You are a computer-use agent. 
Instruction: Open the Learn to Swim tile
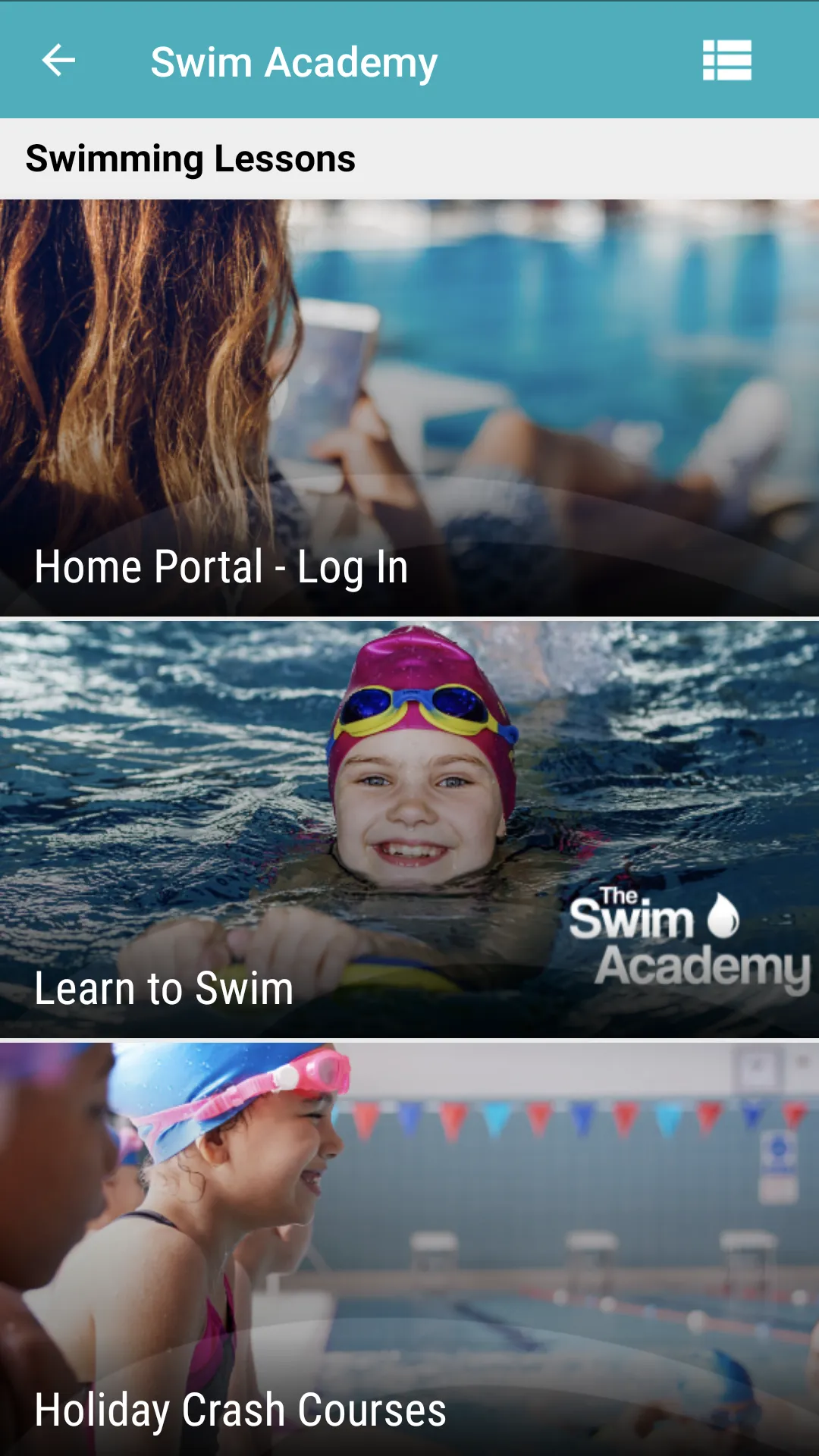[x=409, y=830]
